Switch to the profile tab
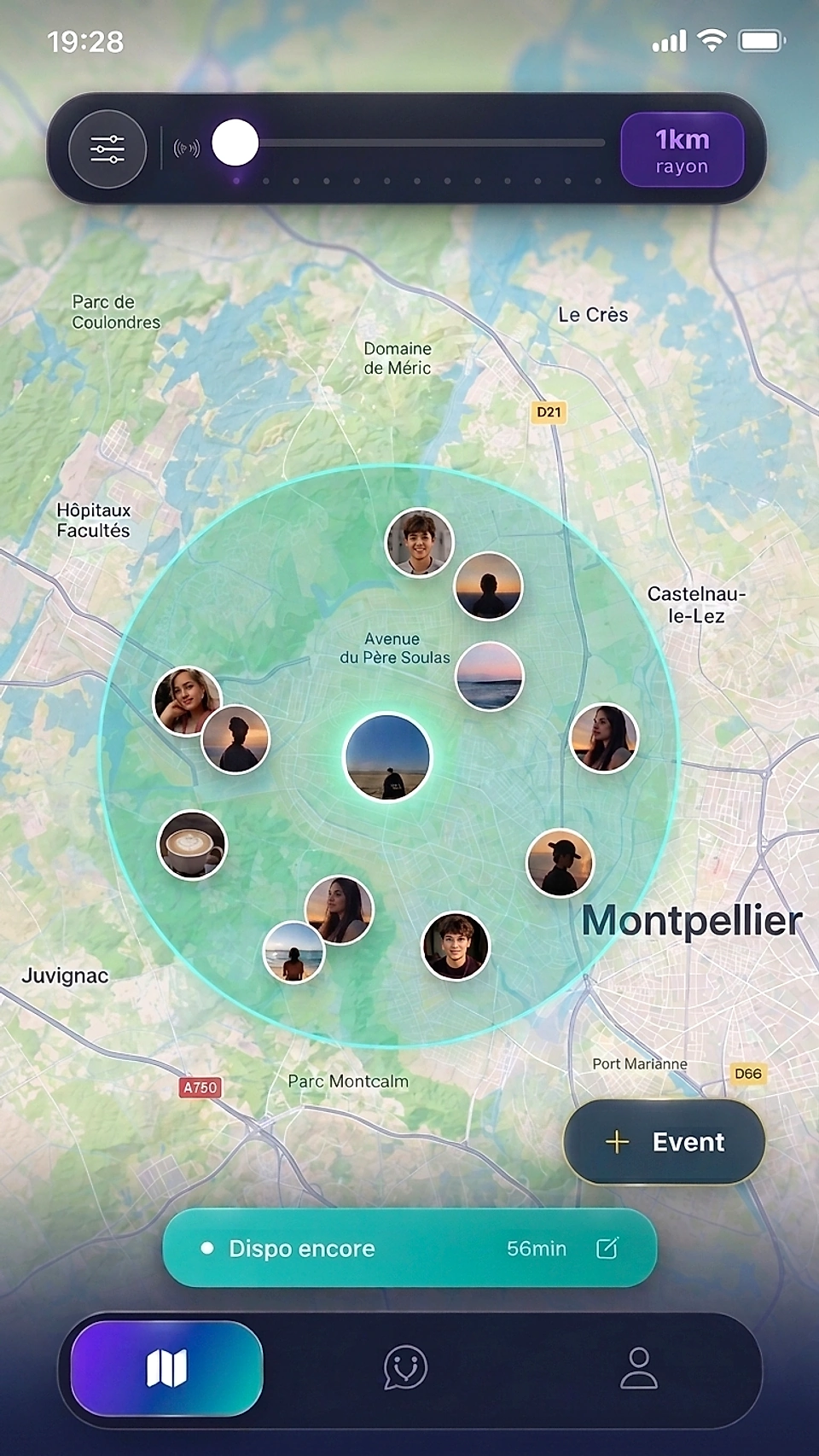 pyautogui.click(x=639, y=1368)
